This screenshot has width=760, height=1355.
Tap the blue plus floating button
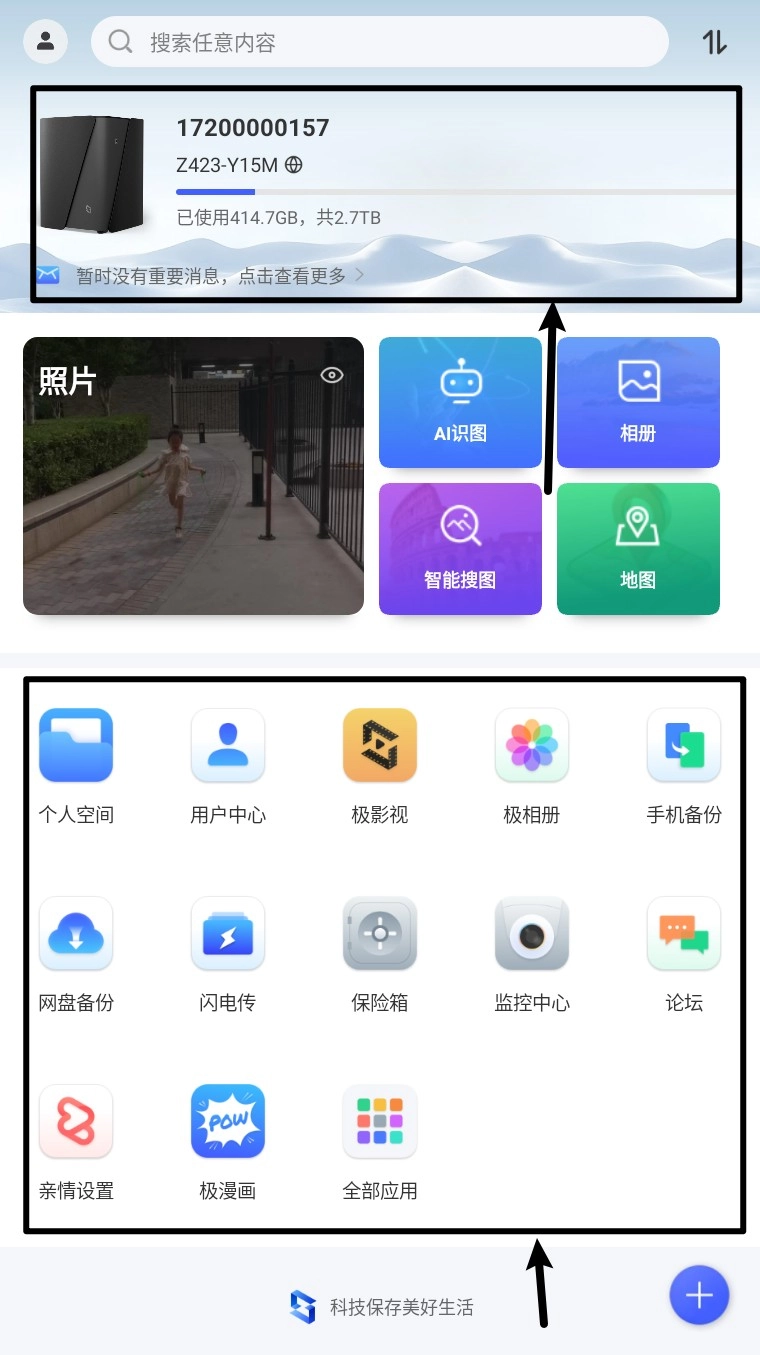tap(699, 1296)
